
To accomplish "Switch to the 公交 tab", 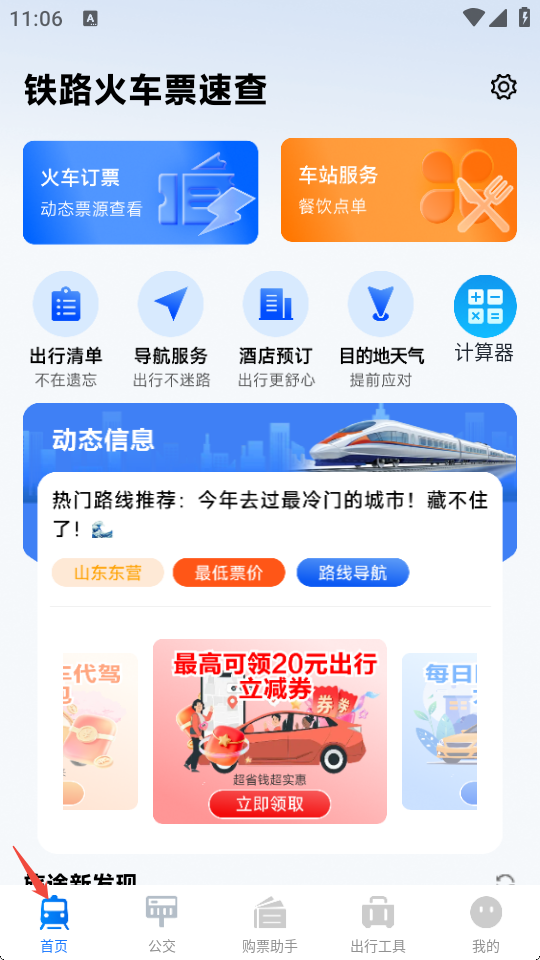I will click(x=162, y=923).
